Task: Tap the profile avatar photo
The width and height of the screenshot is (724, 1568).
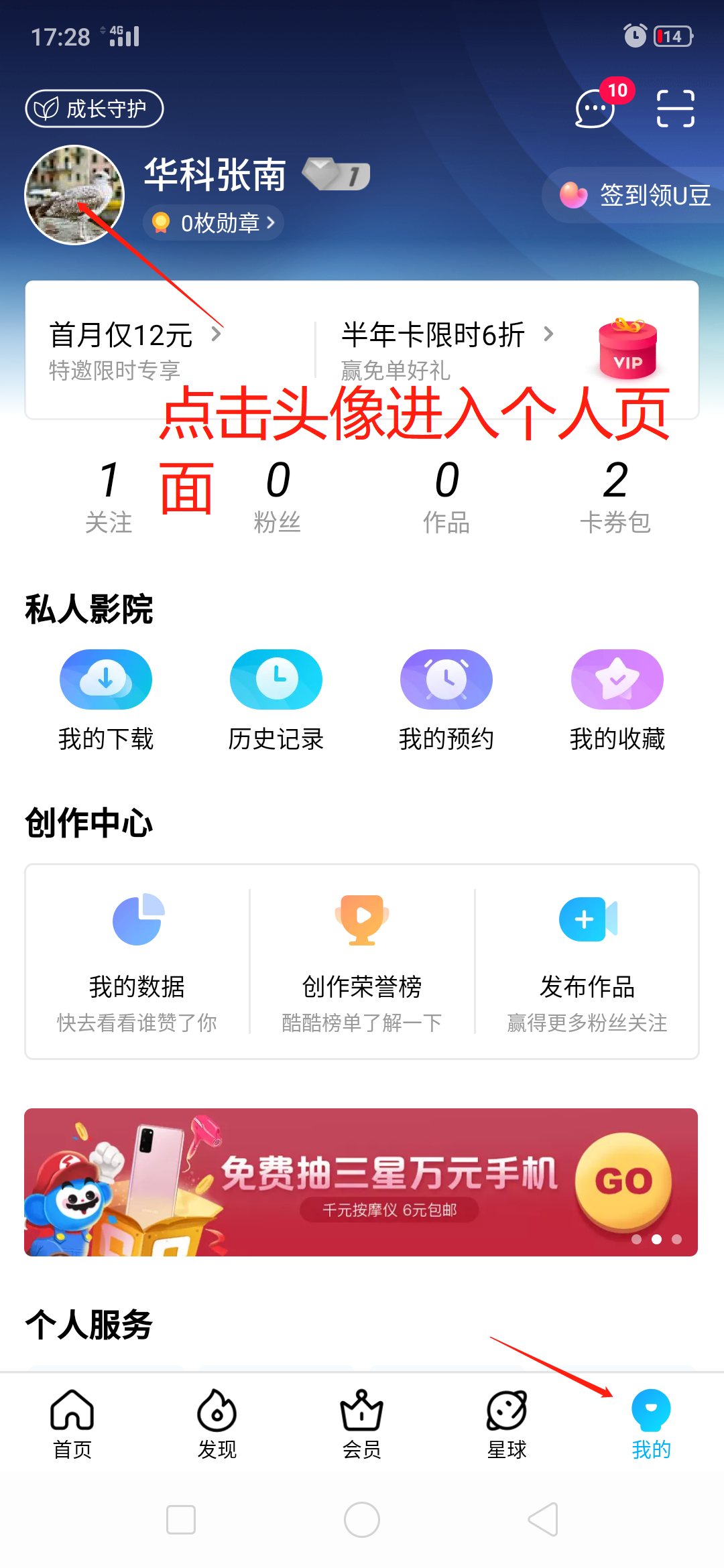Action: [x=74, y=194]
